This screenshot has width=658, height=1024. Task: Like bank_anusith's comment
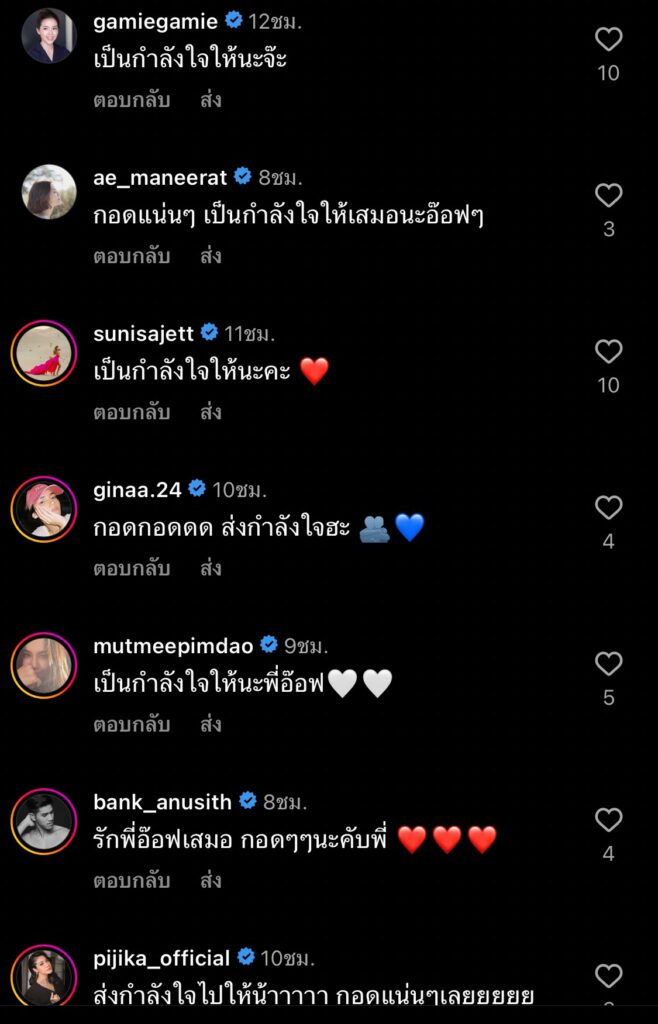click(608, 821)
